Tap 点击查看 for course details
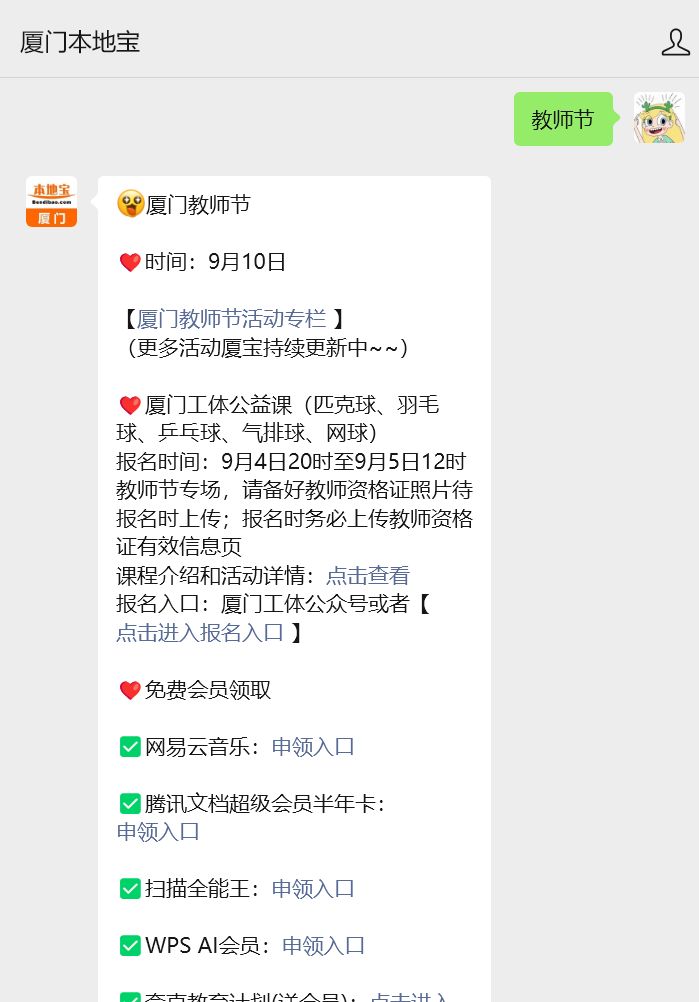The image size is (699, 1002). (367, 576)
